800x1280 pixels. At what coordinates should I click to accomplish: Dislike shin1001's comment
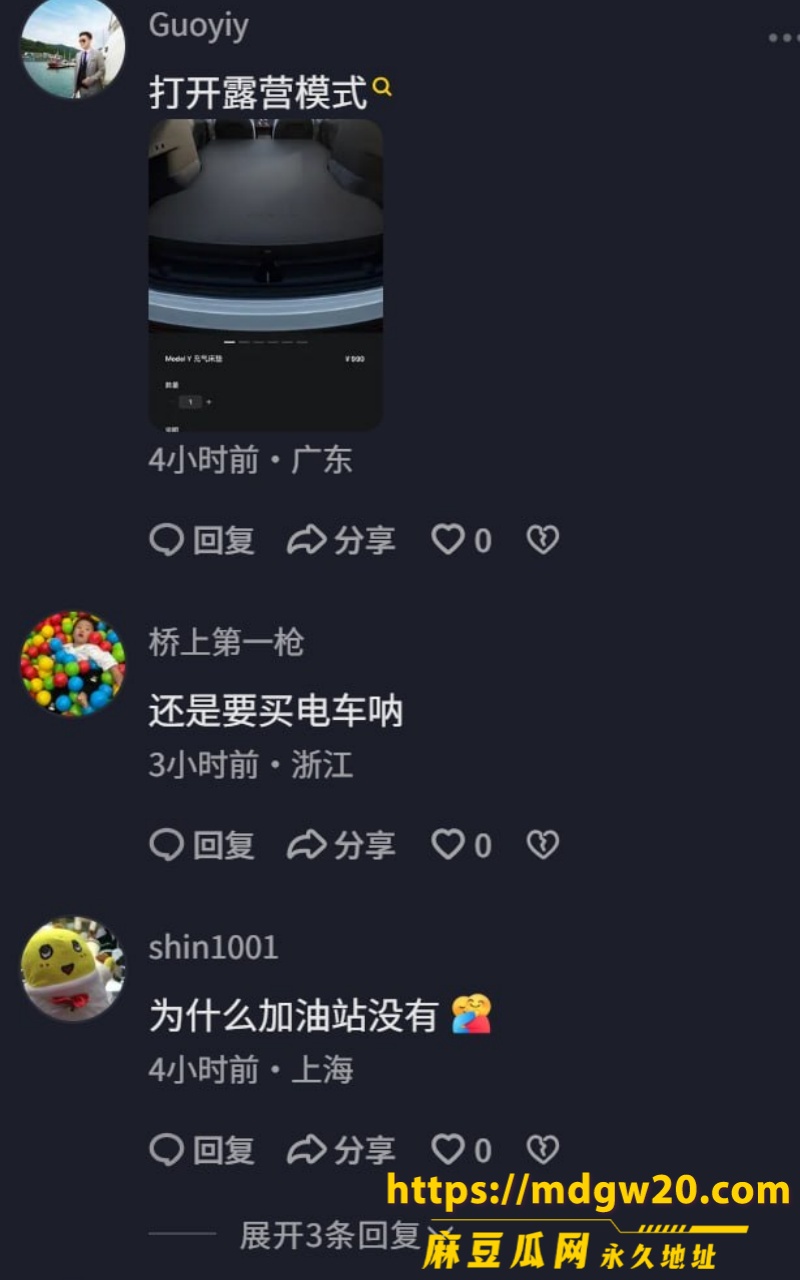542,1151
